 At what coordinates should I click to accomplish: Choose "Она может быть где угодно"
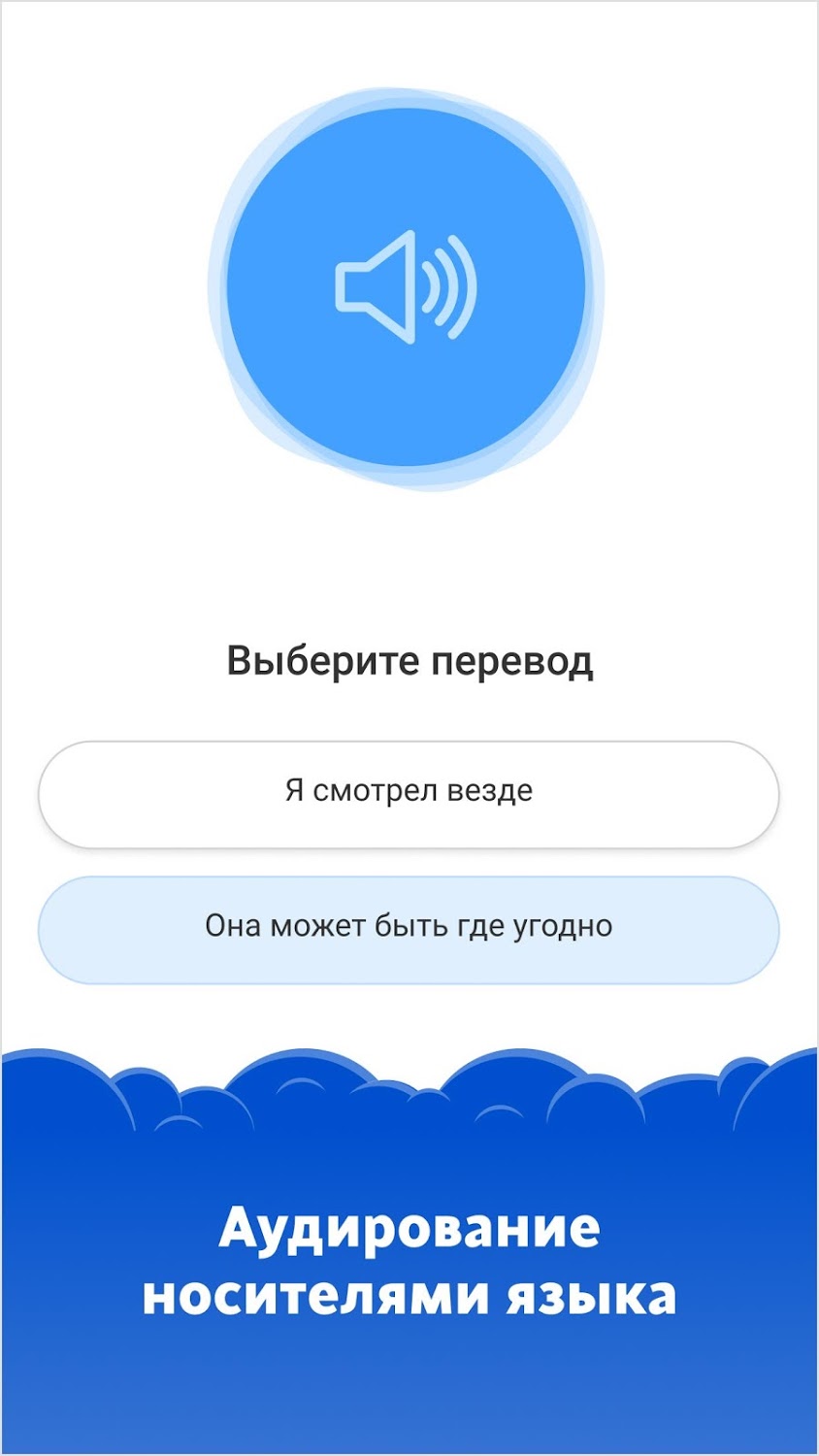409,929
